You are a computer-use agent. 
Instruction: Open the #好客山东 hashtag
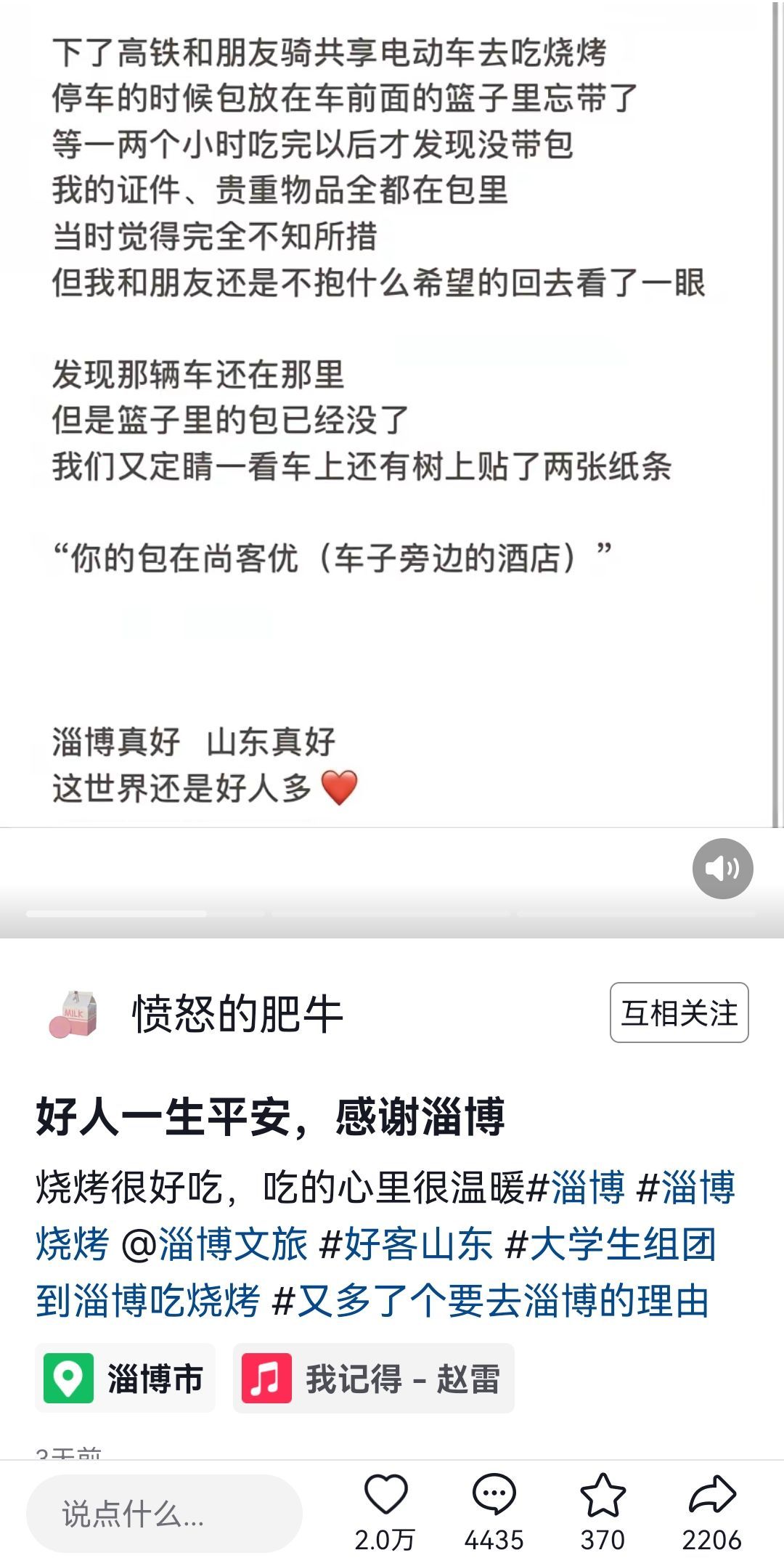pos(407,1244)
